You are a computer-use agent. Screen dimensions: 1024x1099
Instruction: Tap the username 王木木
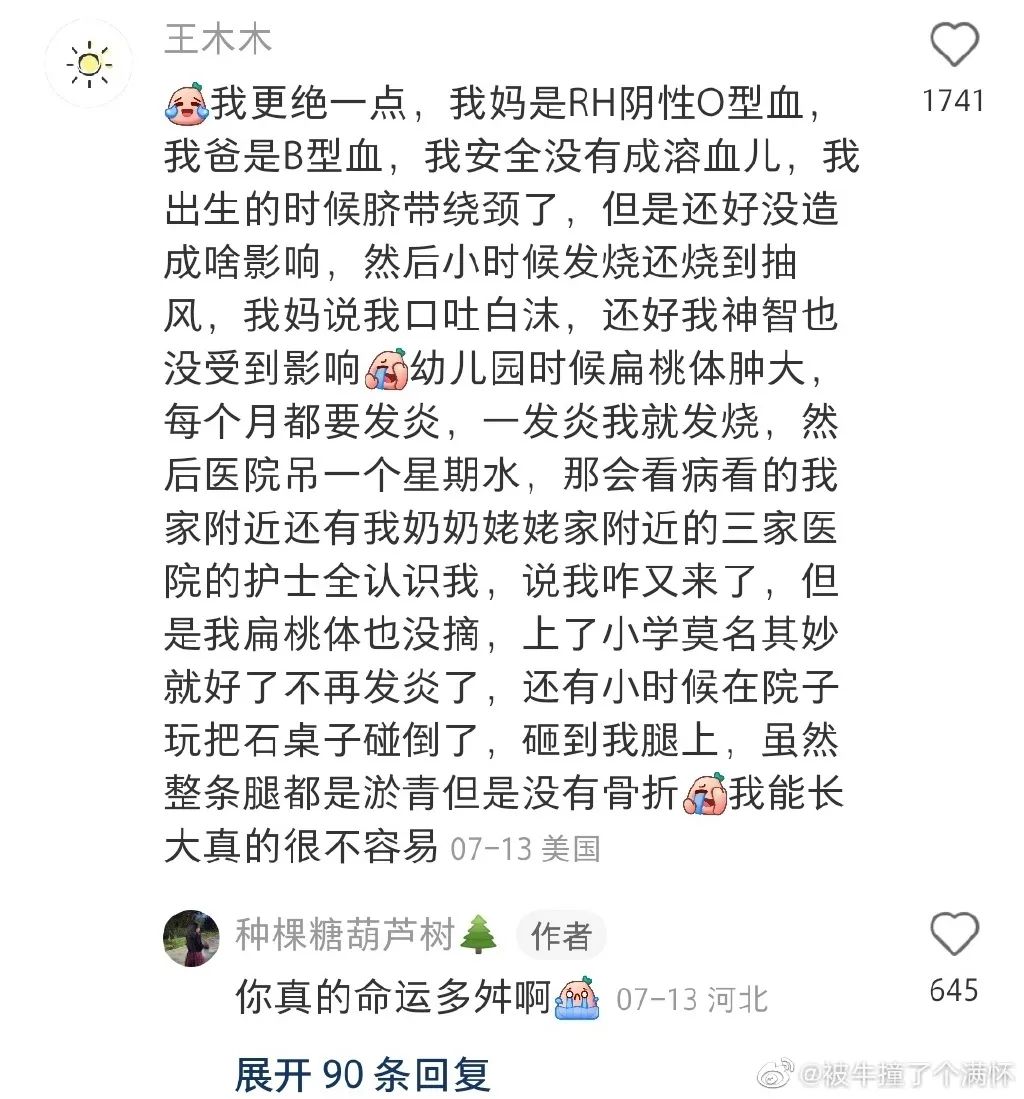tap(216, 40)
